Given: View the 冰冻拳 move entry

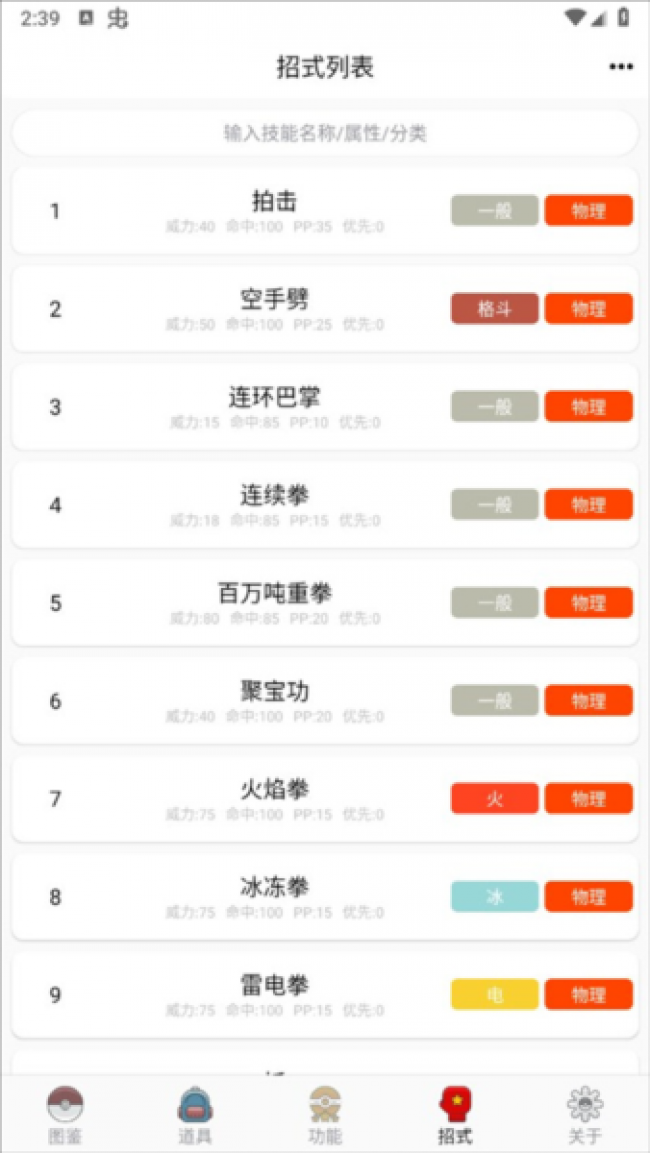Looking at the screenshot, I should [275, 896].
